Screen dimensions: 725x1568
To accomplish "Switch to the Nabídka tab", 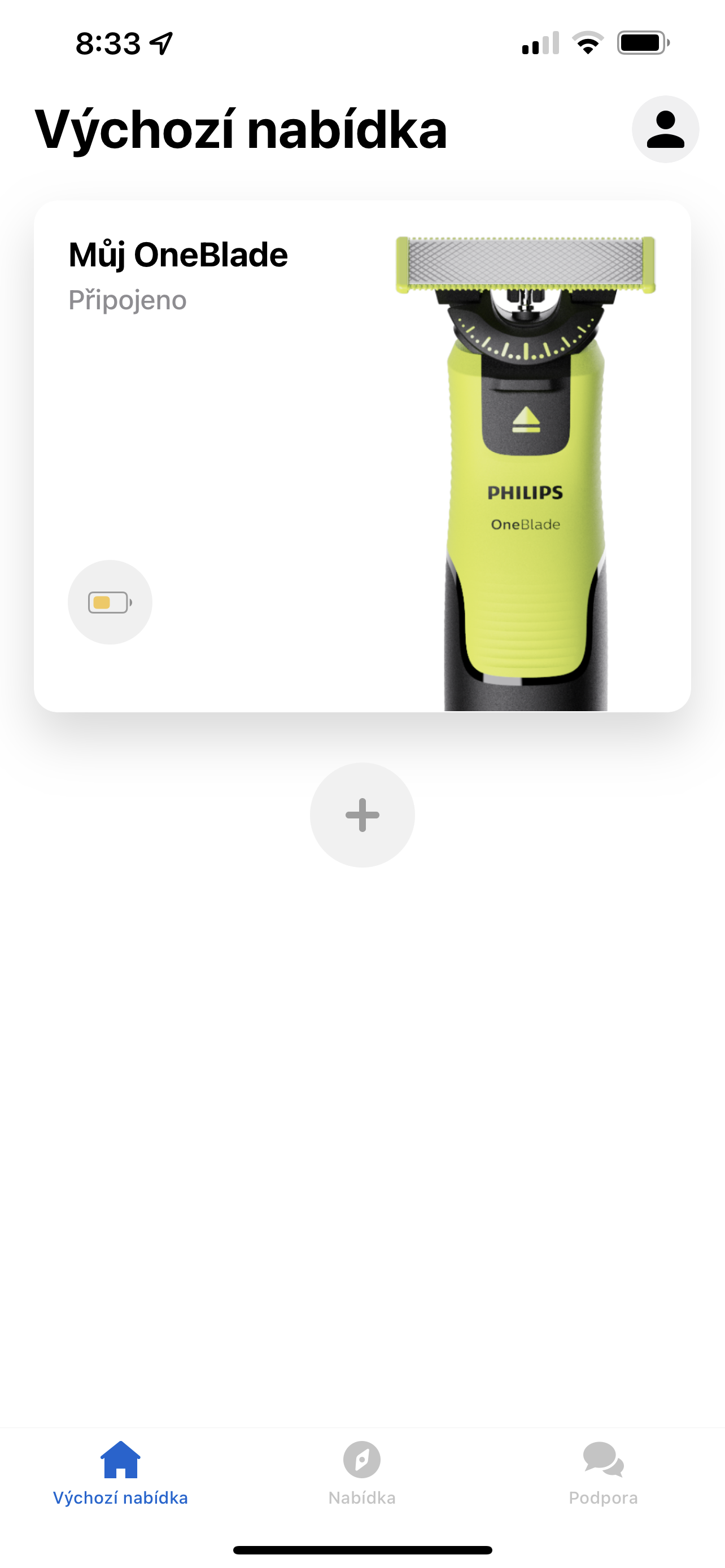I will (361, 1473).
